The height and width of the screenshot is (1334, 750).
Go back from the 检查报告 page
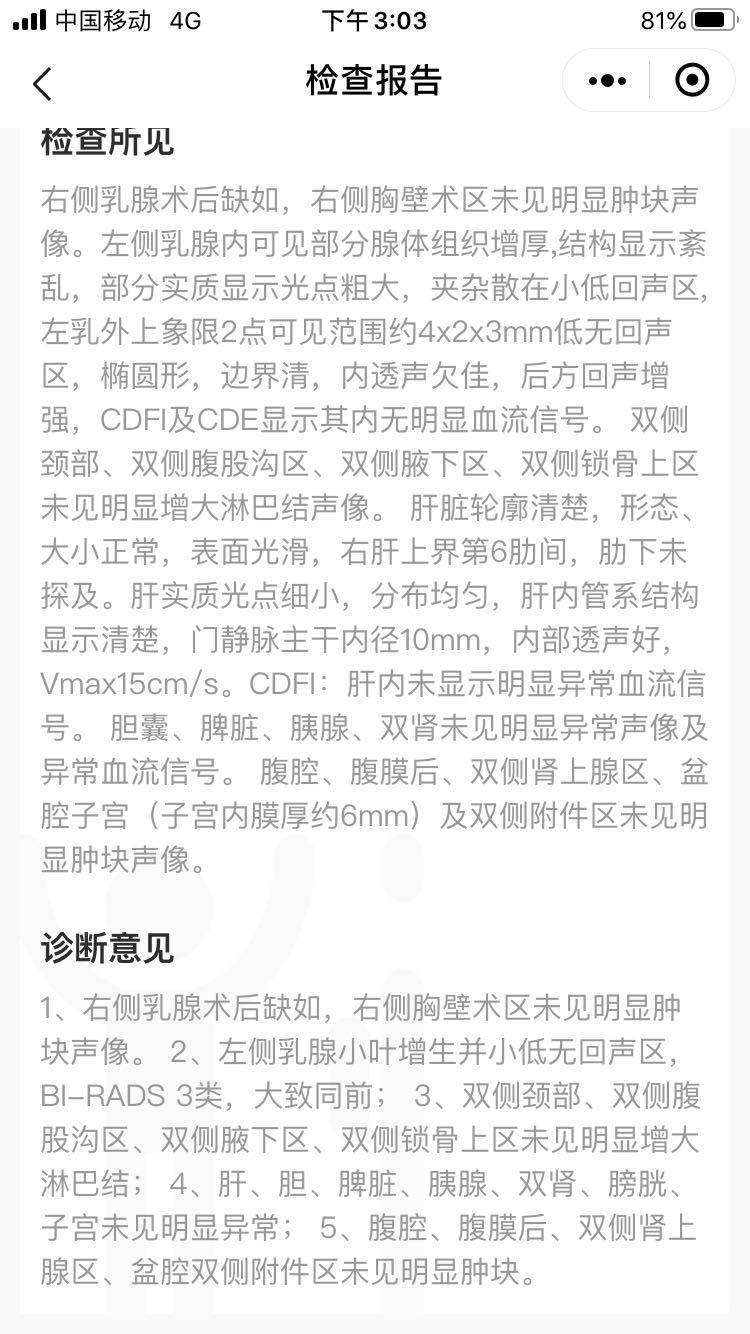pyautogui.click(x=42, y=83)
